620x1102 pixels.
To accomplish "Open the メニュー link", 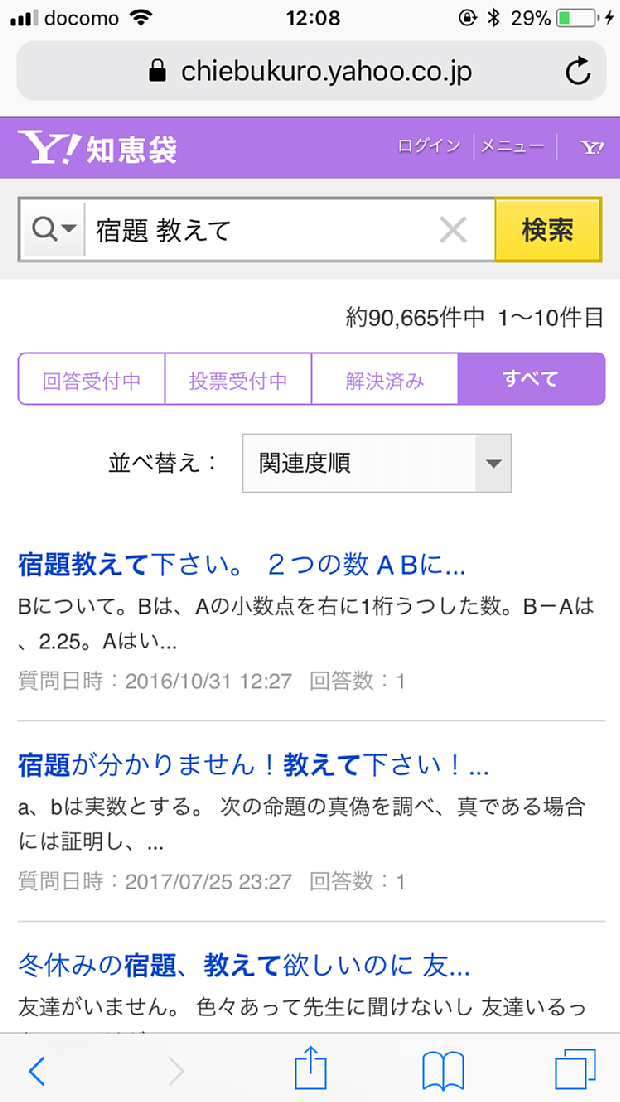I will [x=512, y=146].
